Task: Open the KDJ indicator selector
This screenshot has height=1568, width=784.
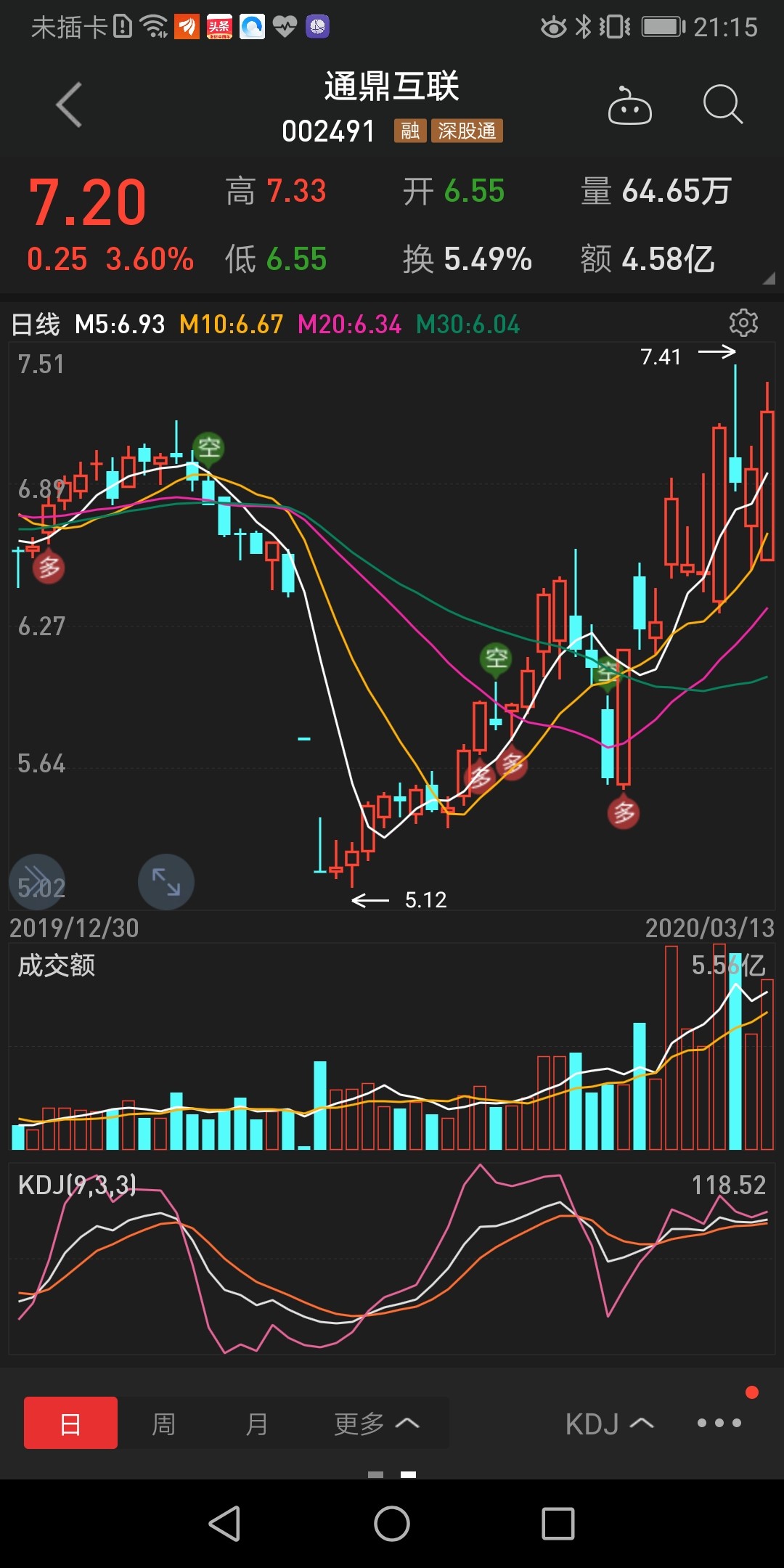Action: point(610,1424)
